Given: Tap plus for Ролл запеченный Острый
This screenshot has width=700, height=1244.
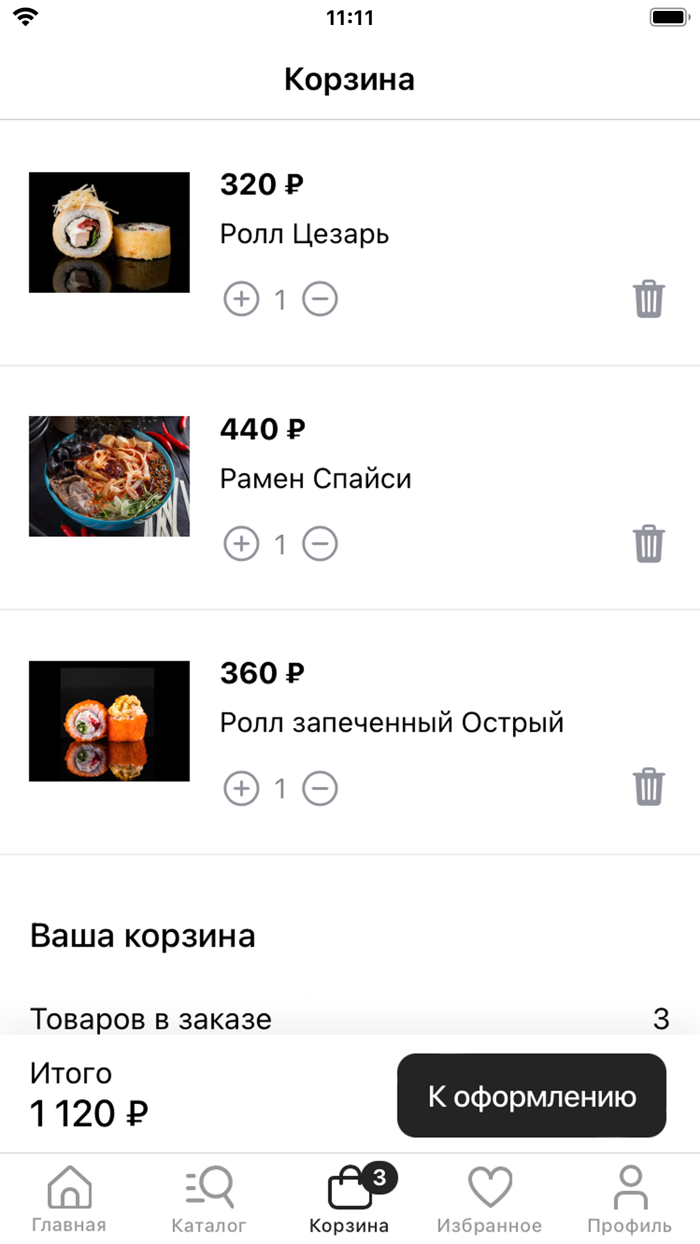Looking at the screenshot, I should coord(241,789).
